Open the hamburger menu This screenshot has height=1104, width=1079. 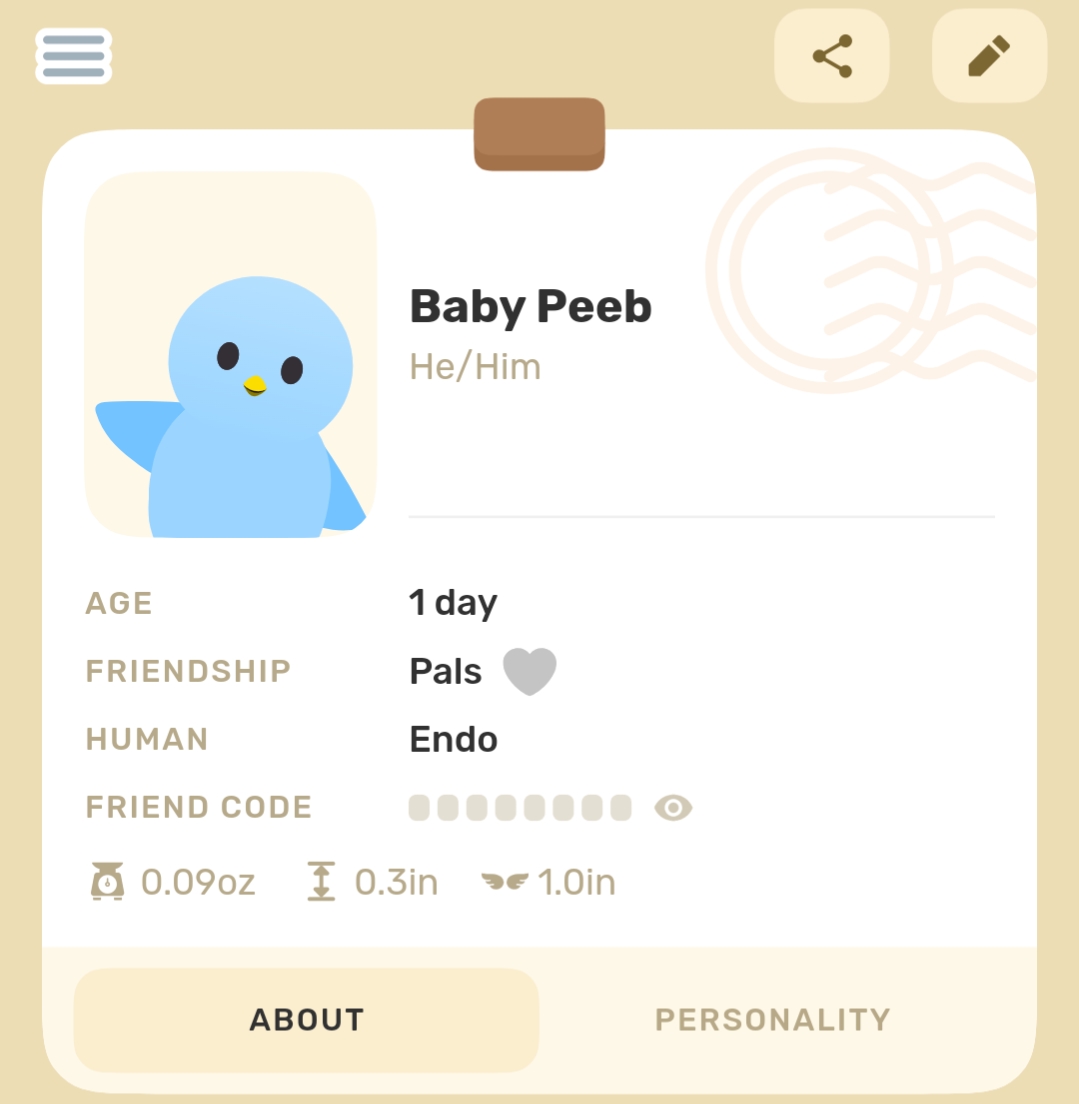click(x=73, y=56)
